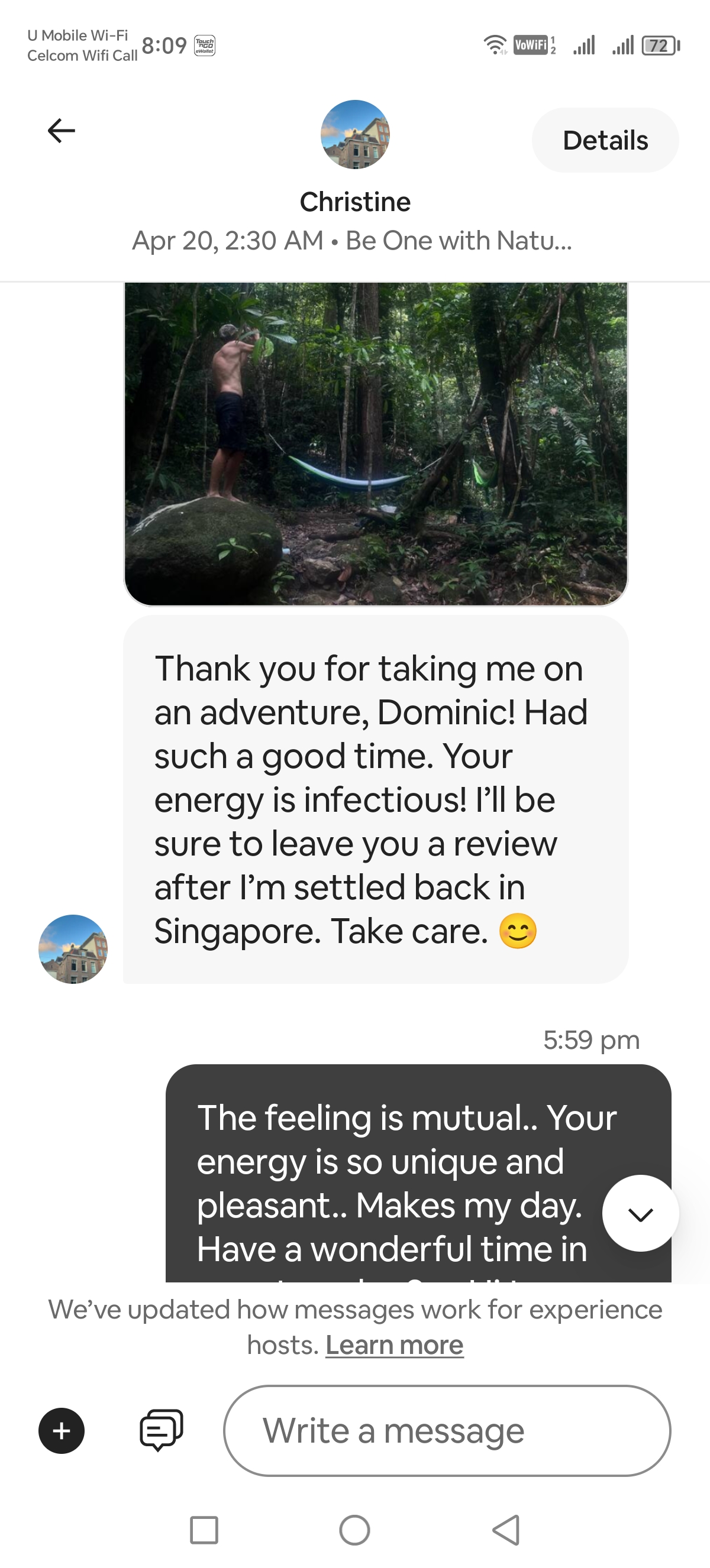View the forest hammock photo
Image resolution: width=710 pixels, height=1568 pixels.
376,444
